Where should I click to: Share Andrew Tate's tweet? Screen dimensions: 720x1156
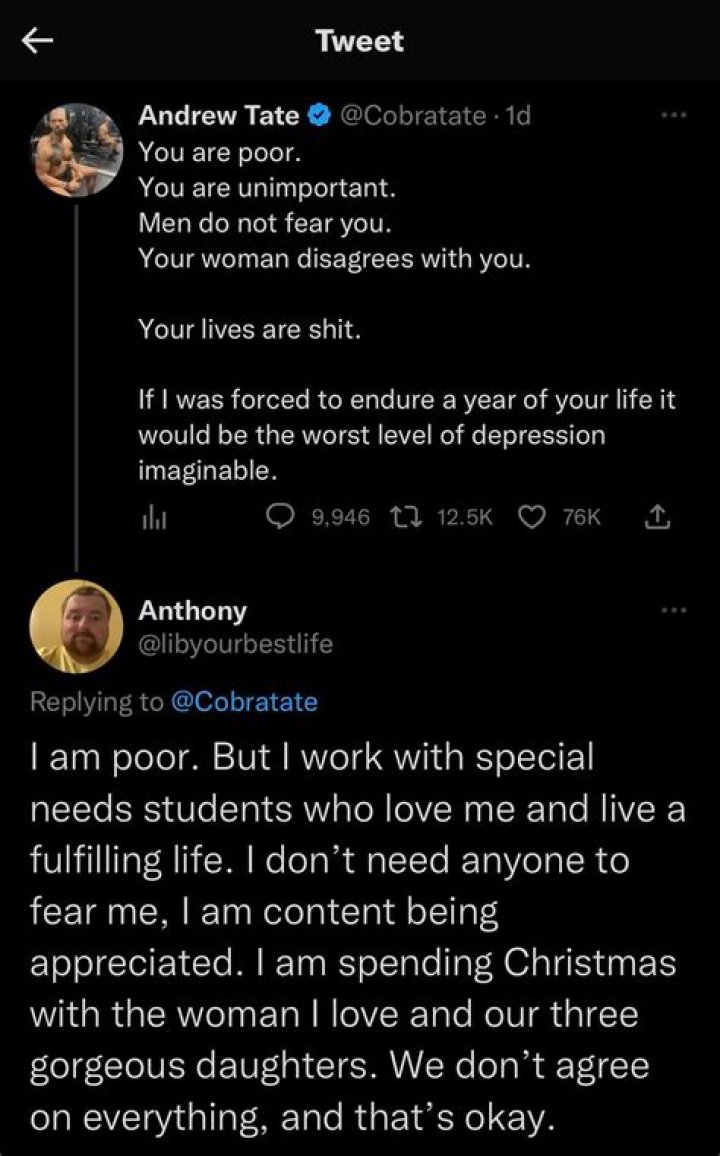657,517
